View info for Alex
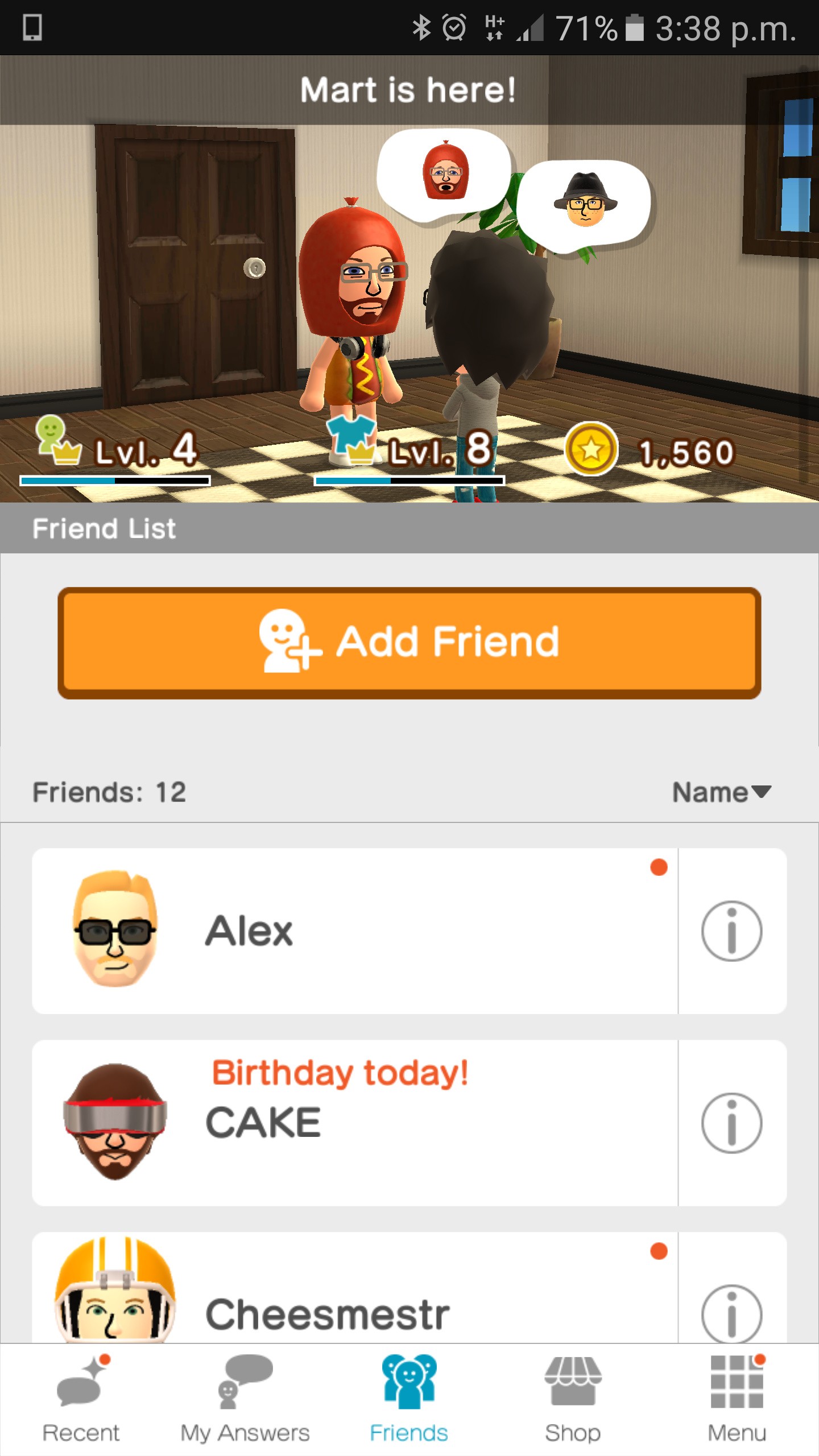 [x=731, y=930]
